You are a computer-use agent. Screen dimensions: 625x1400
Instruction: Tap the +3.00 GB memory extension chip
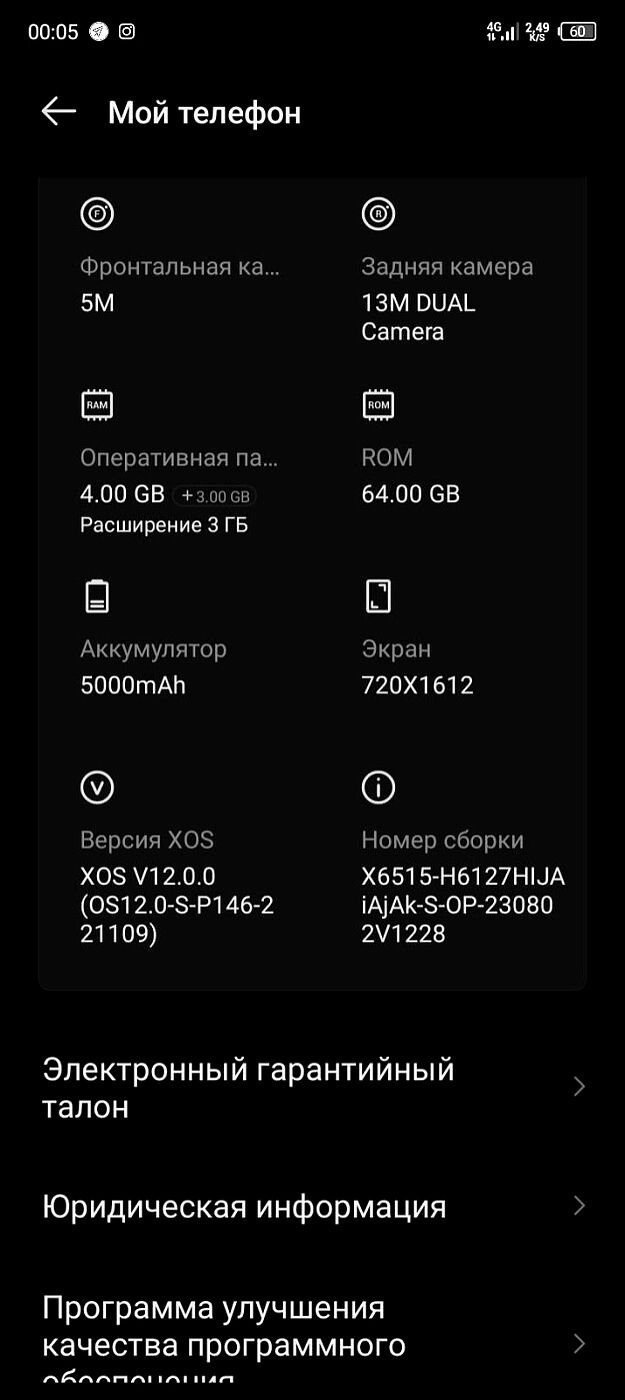tap(215, 496)
